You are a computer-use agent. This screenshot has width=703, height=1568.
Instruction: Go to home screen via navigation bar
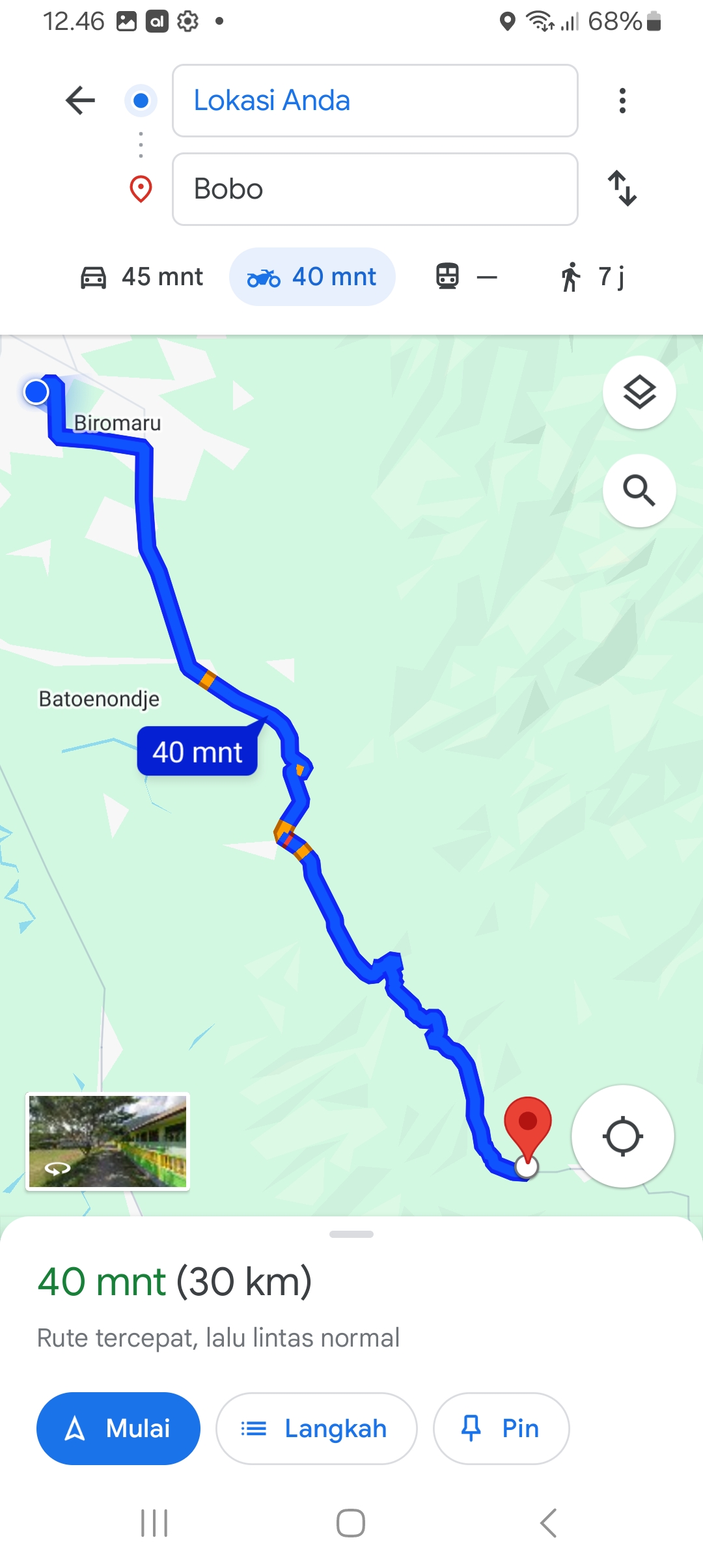351,1523
